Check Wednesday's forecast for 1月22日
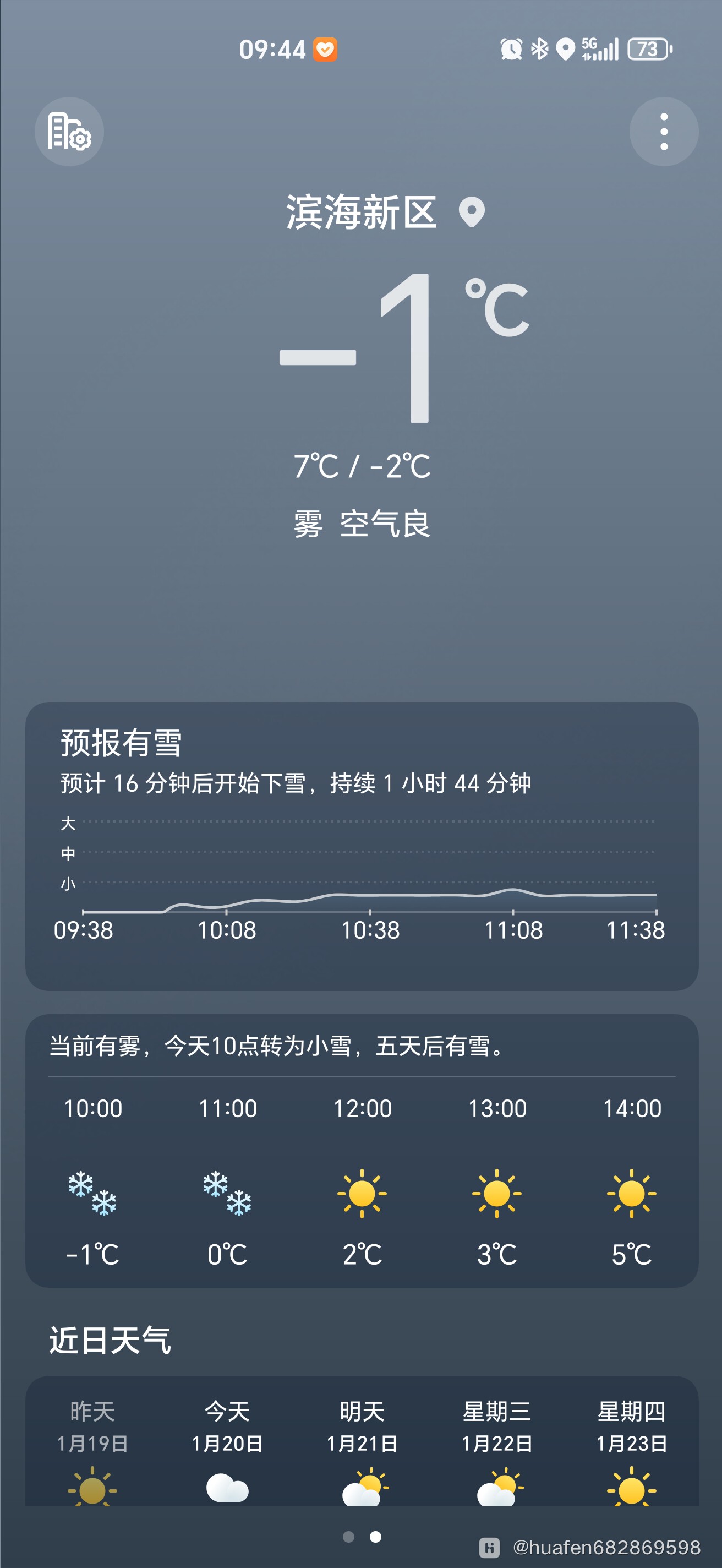Screen dimensions: 722x1568 point(497,1449)
